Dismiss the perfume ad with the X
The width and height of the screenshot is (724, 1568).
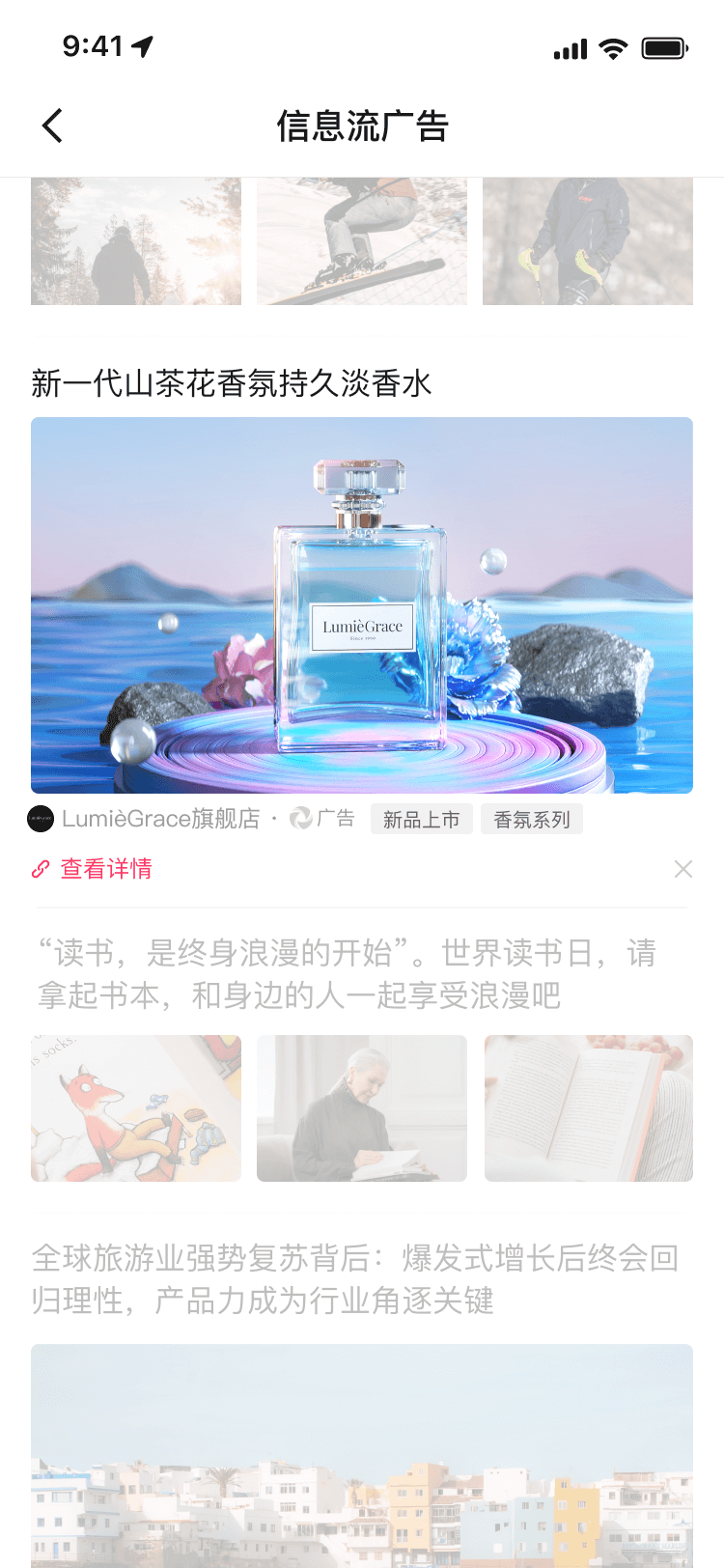click(x=683, y=869)
